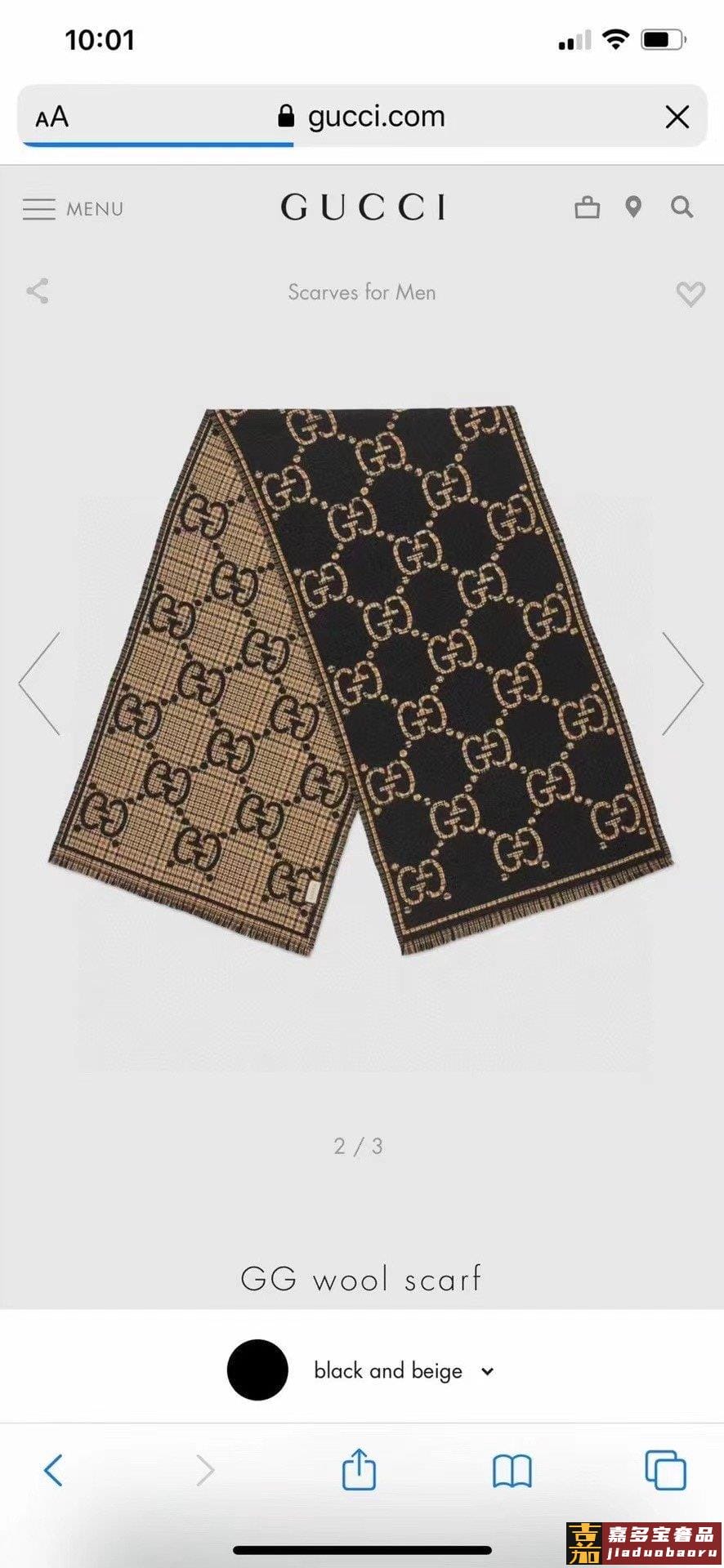Tap the gucci.com address bar
The width and height of the screenshot is (724, 1568).
362,117
